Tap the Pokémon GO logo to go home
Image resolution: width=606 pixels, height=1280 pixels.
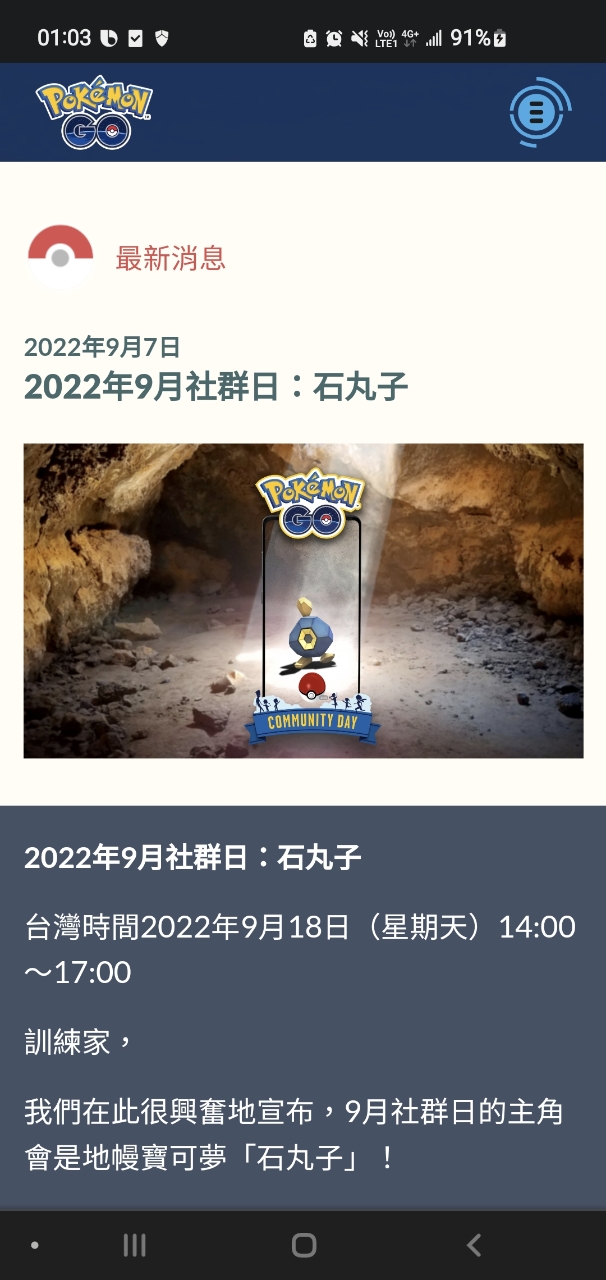(94, 114)
